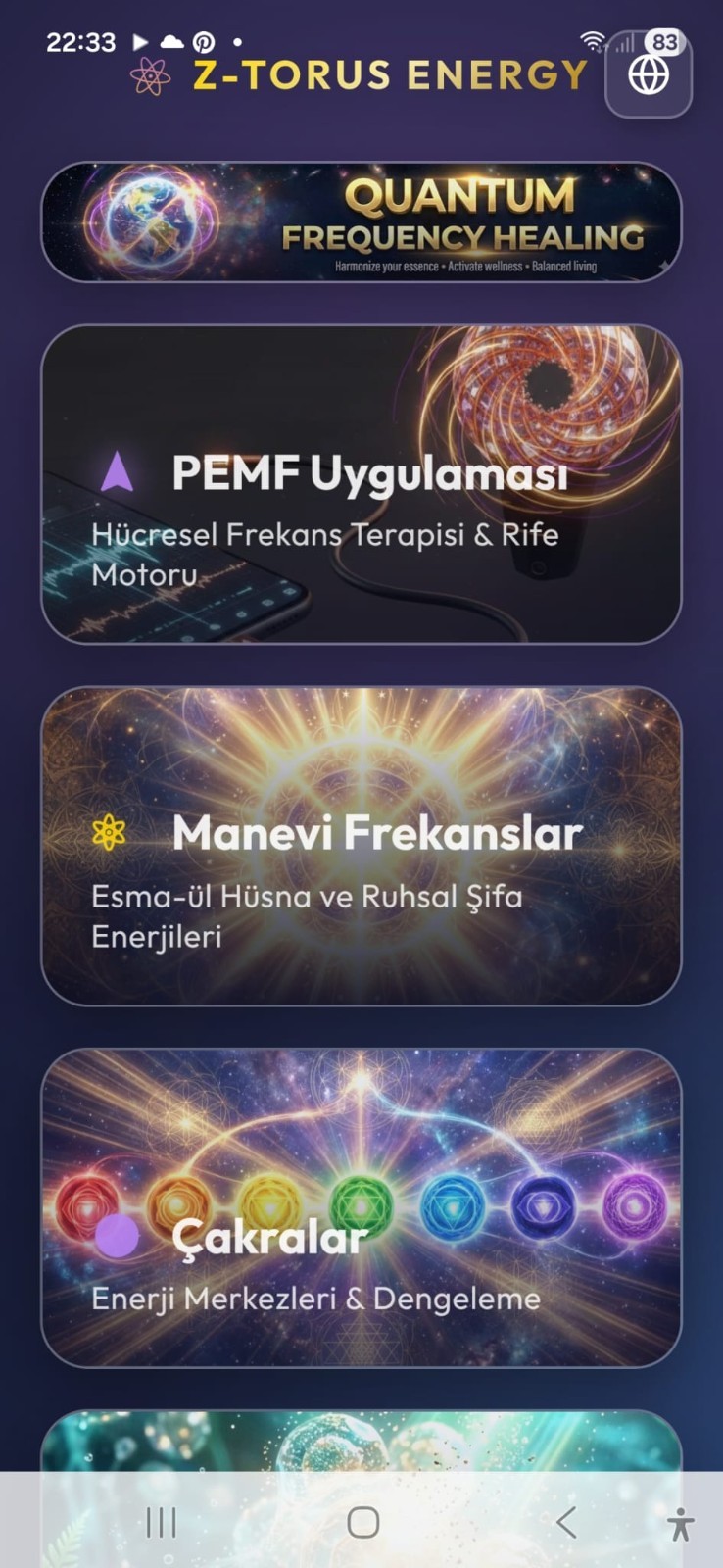Open the language globe button
The height and width of the screenshot is (1568, 723).
pyautogui.click(x=649, y=74)
